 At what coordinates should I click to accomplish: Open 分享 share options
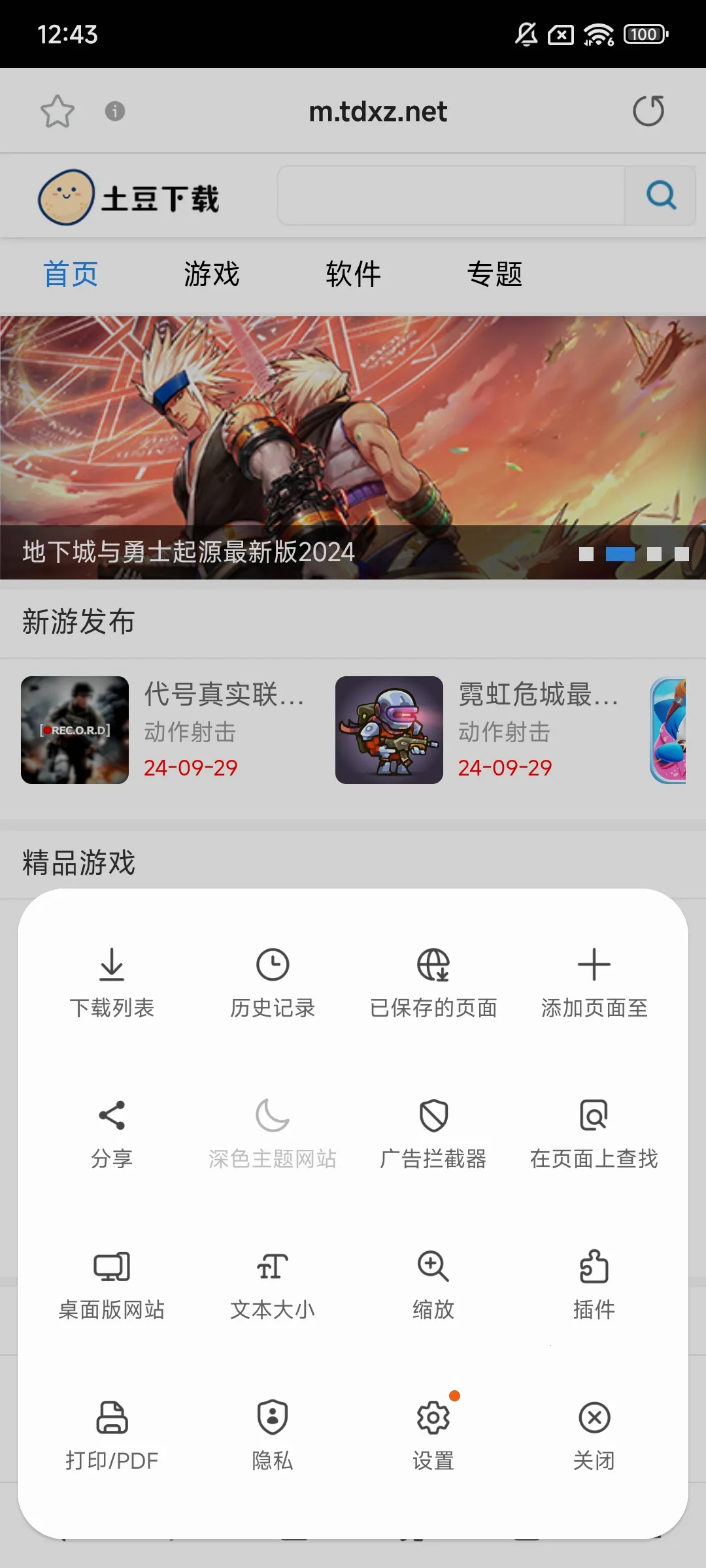click(x=112, y=1137)
